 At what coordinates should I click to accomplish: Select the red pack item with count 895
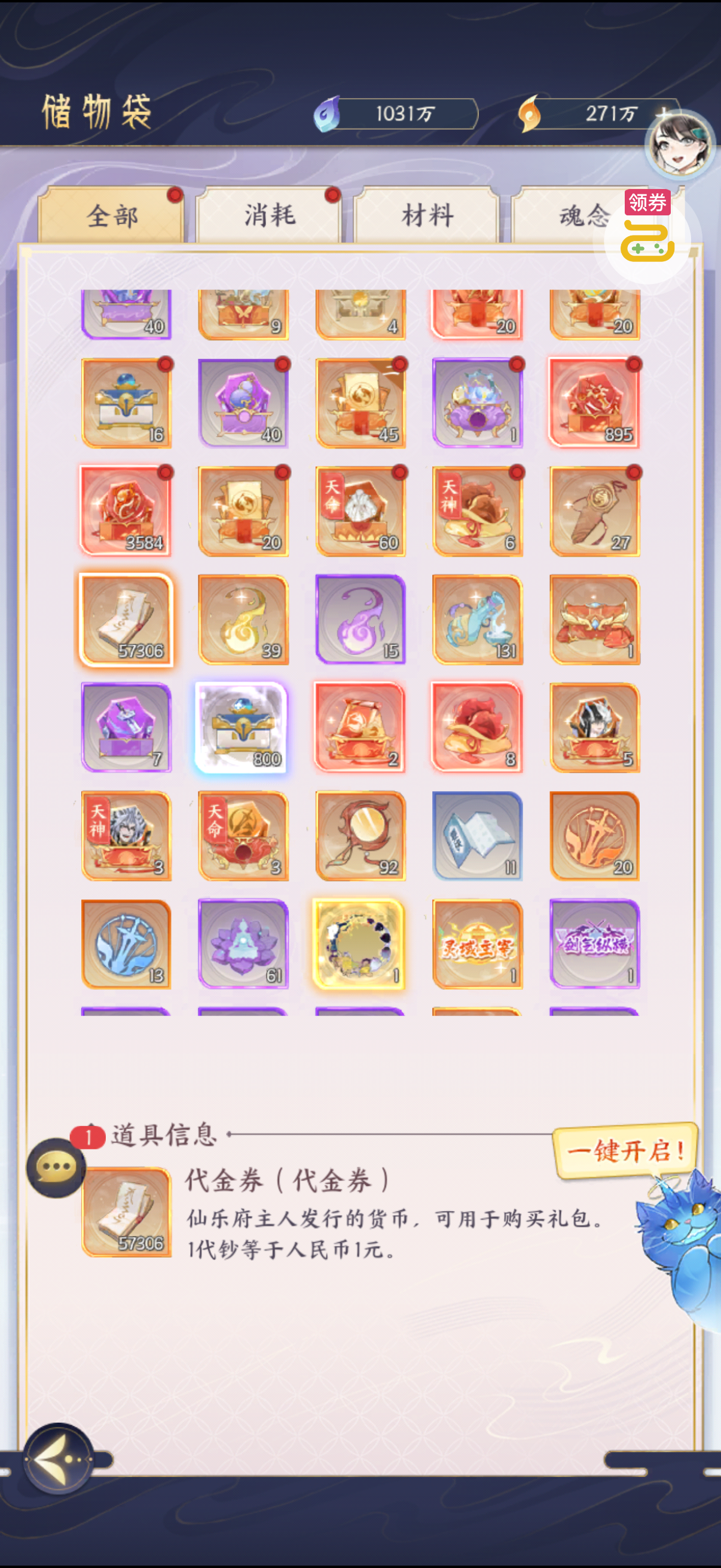[x=594, y=403]
